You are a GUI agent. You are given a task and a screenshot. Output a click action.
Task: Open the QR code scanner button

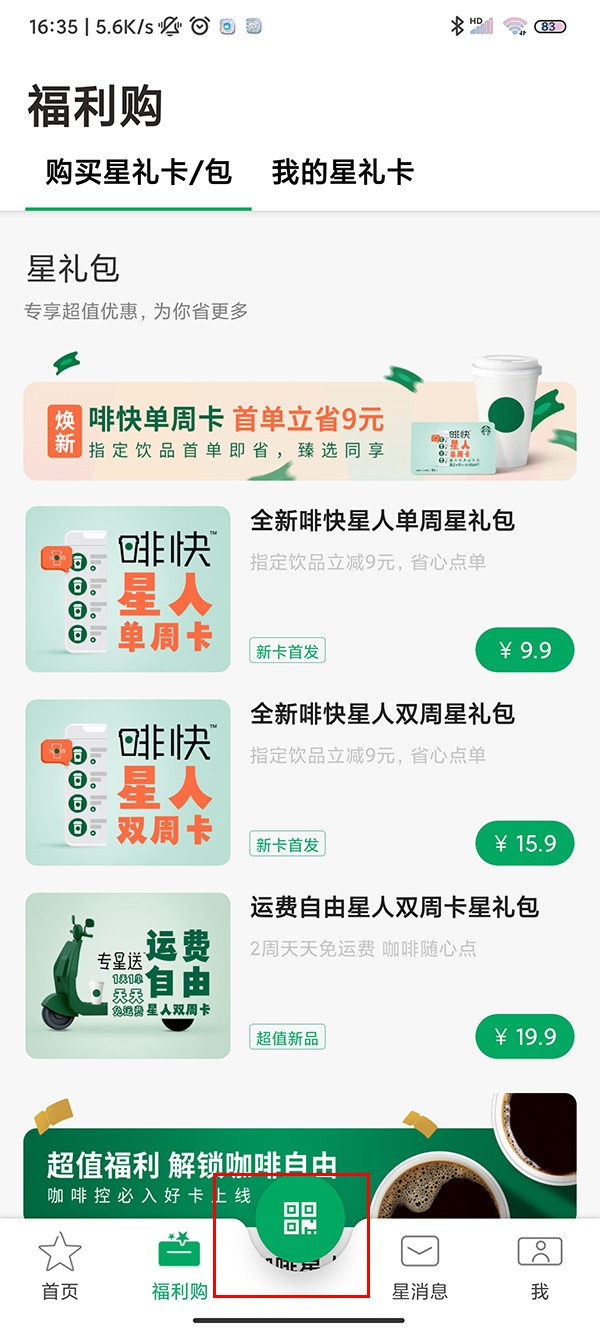(300, 1218)
